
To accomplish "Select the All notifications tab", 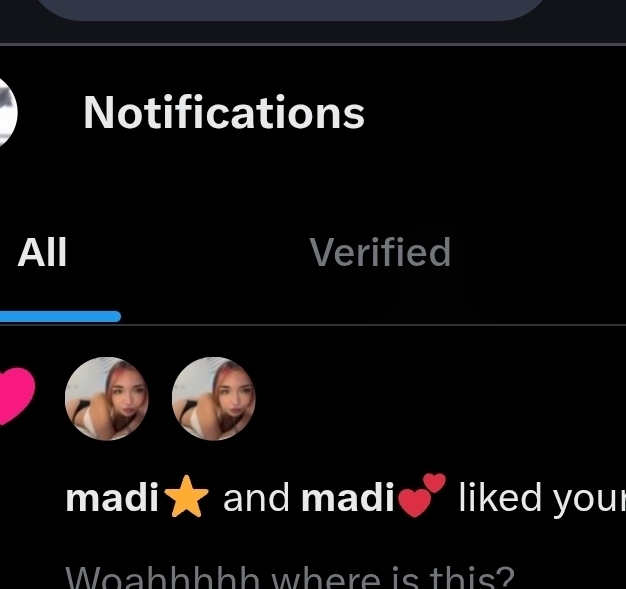I will (x=43, y=253).
